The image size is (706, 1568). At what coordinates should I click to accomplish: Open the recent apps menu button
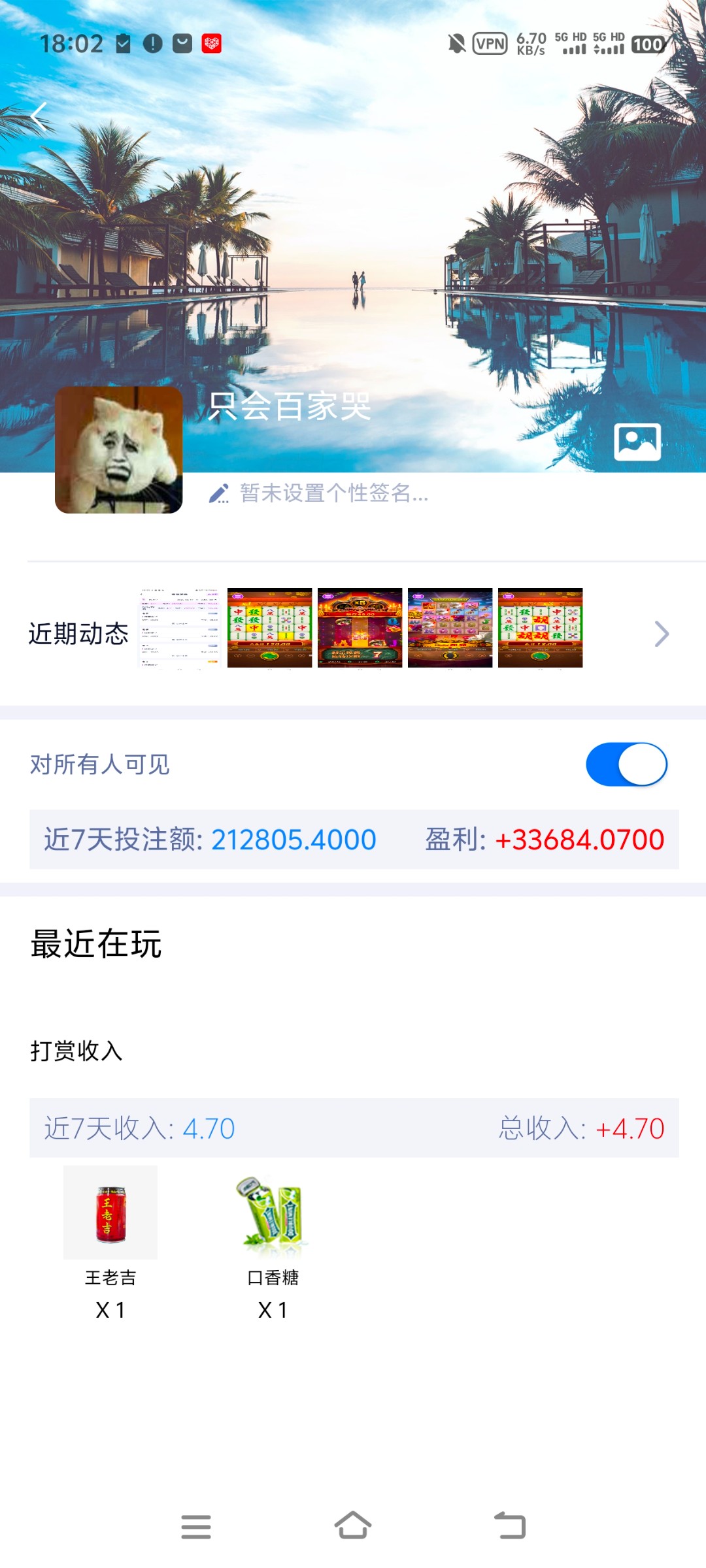pyautogui.click(x=196, y=1526)
